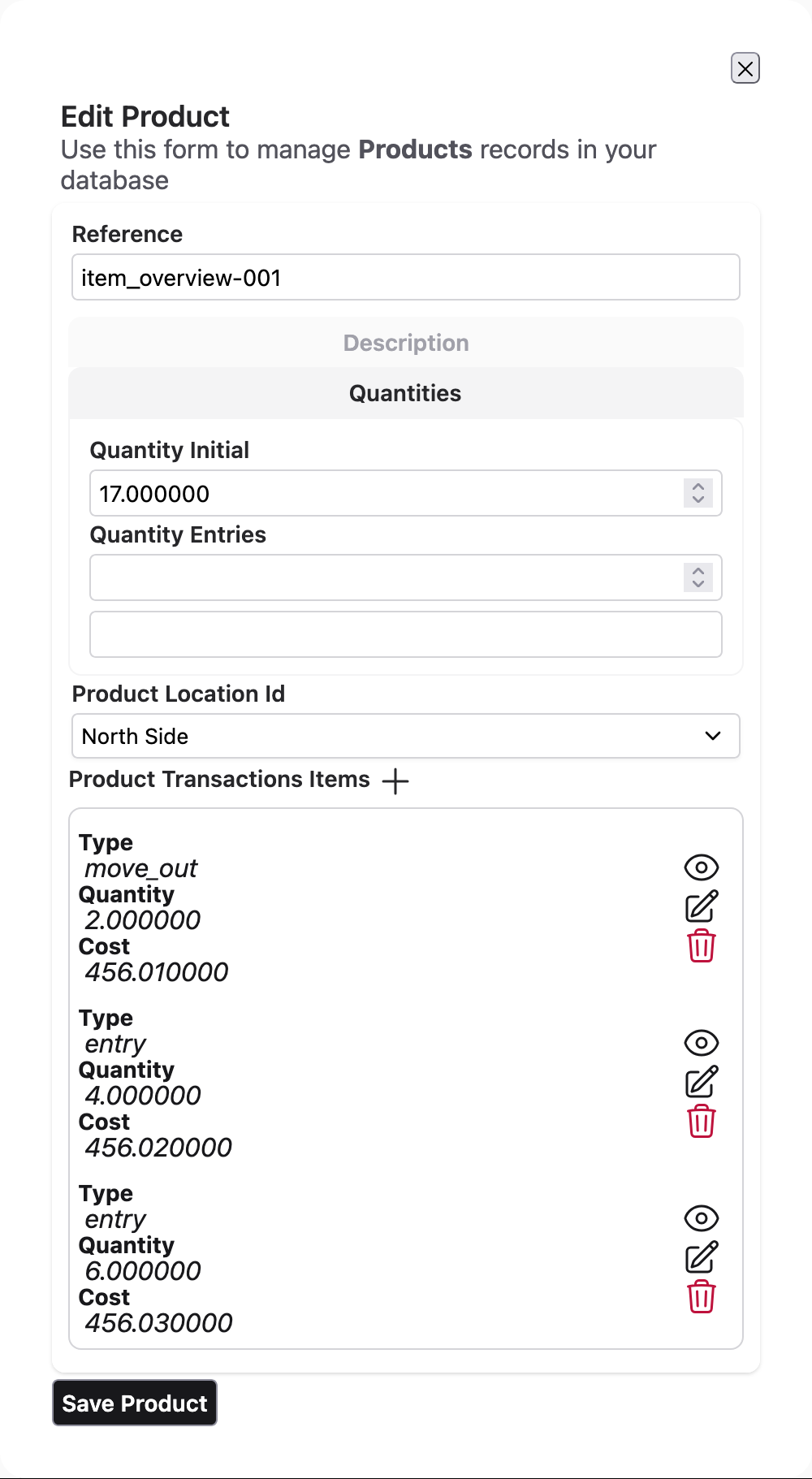Decrement the Quantity Entries value
812x1479 pixels.
click(697, 582)
